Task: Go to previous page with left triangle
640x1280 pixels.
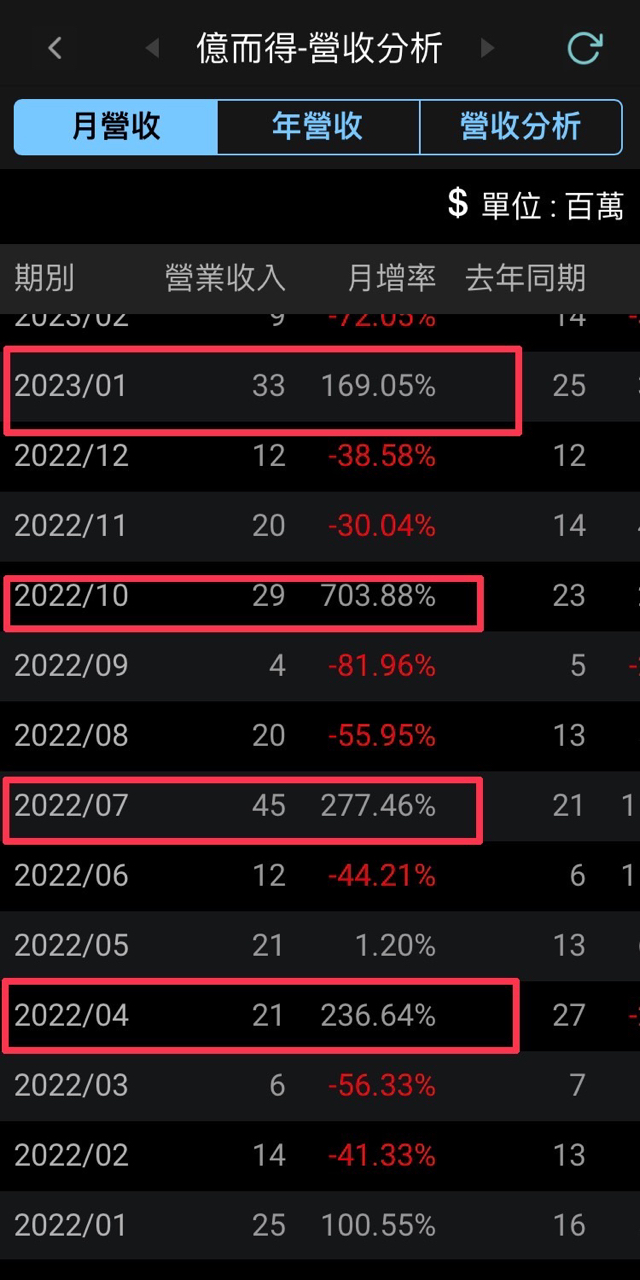Action: (152, 48)
